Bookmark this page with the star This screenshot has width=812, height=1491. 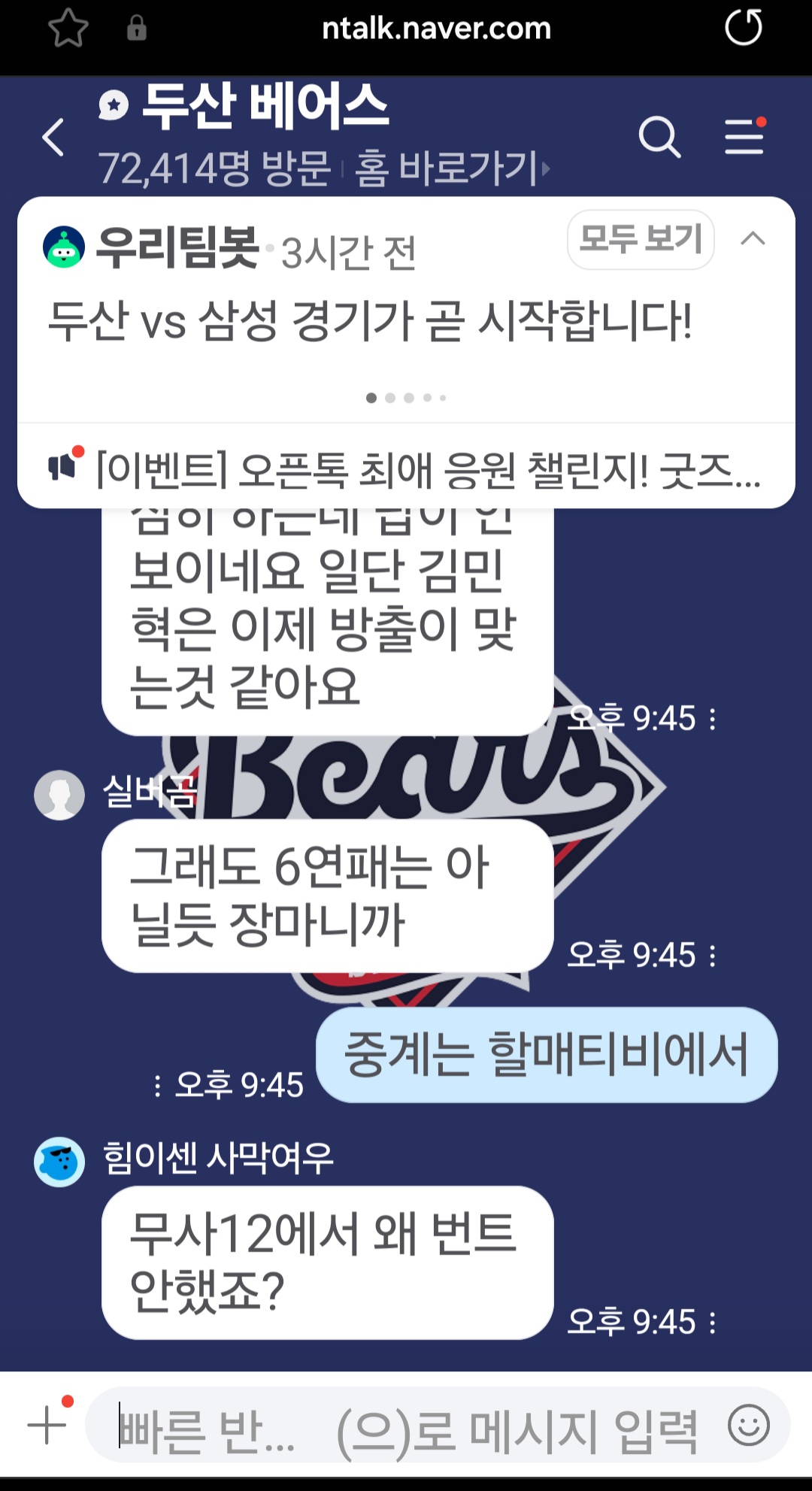tap(68, 29)
